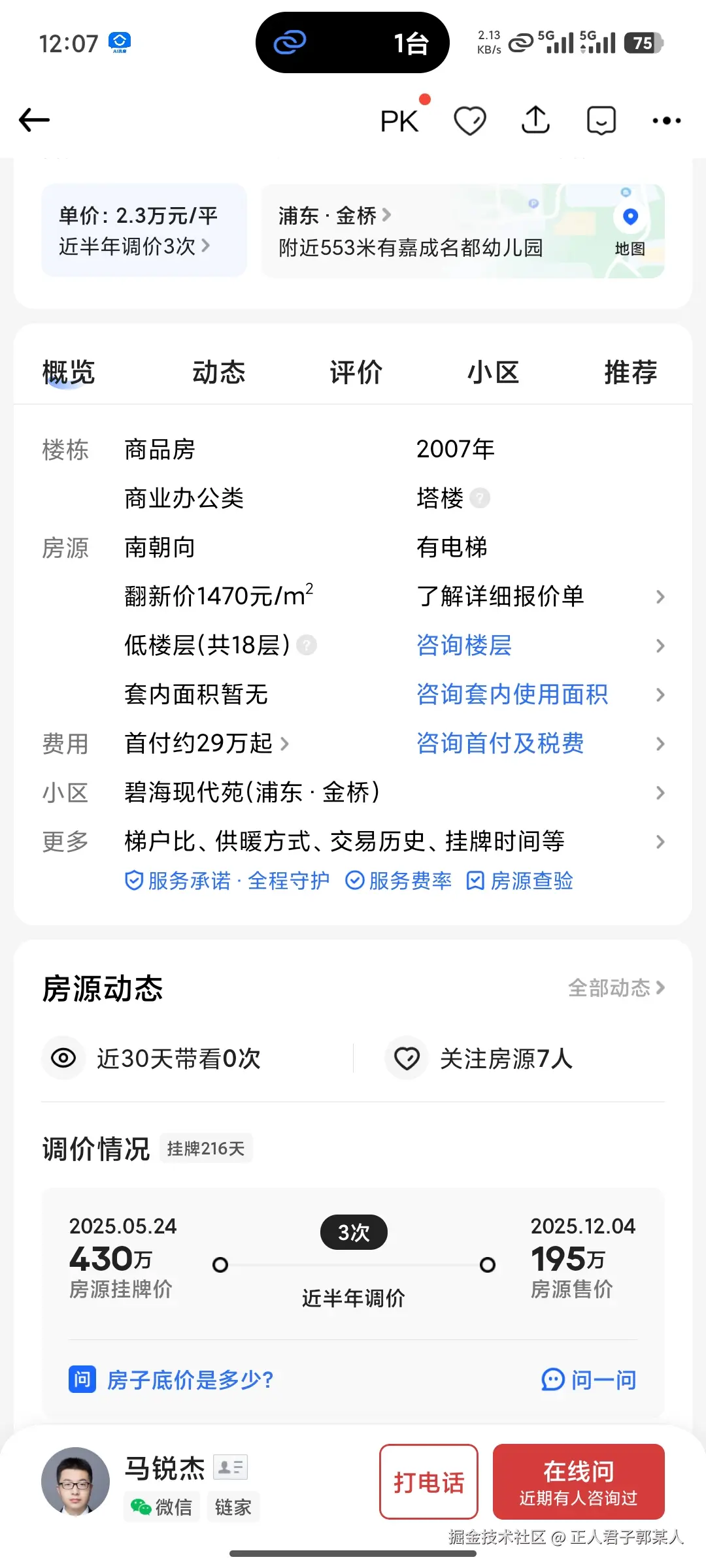Tap the question mark tooltip next to 塔楼
Screen dimensions: 706x1568
click(480, 498)
